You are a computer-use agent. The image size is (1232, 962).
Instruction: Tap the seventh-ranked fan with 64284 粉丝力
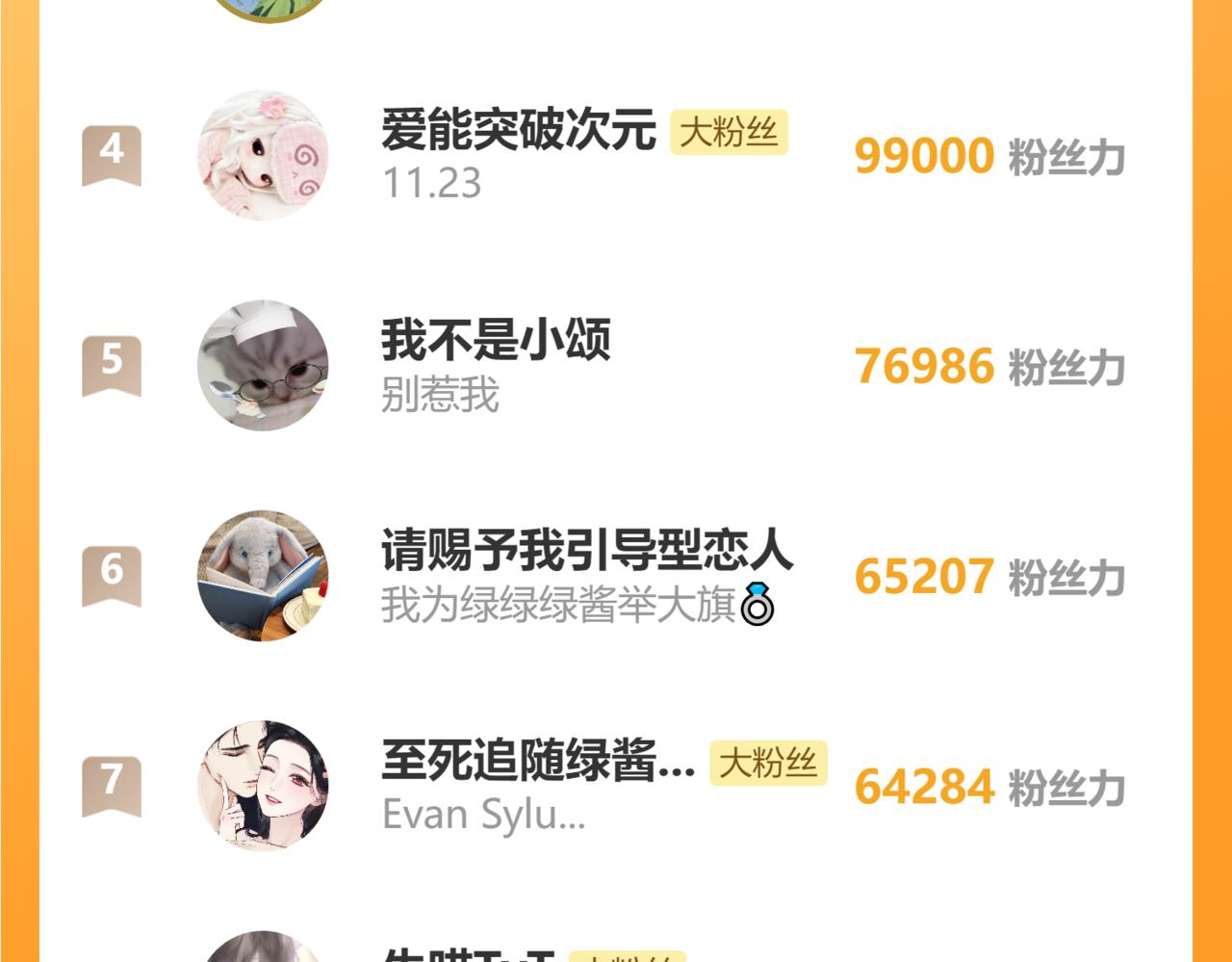(x=537, y=761)
